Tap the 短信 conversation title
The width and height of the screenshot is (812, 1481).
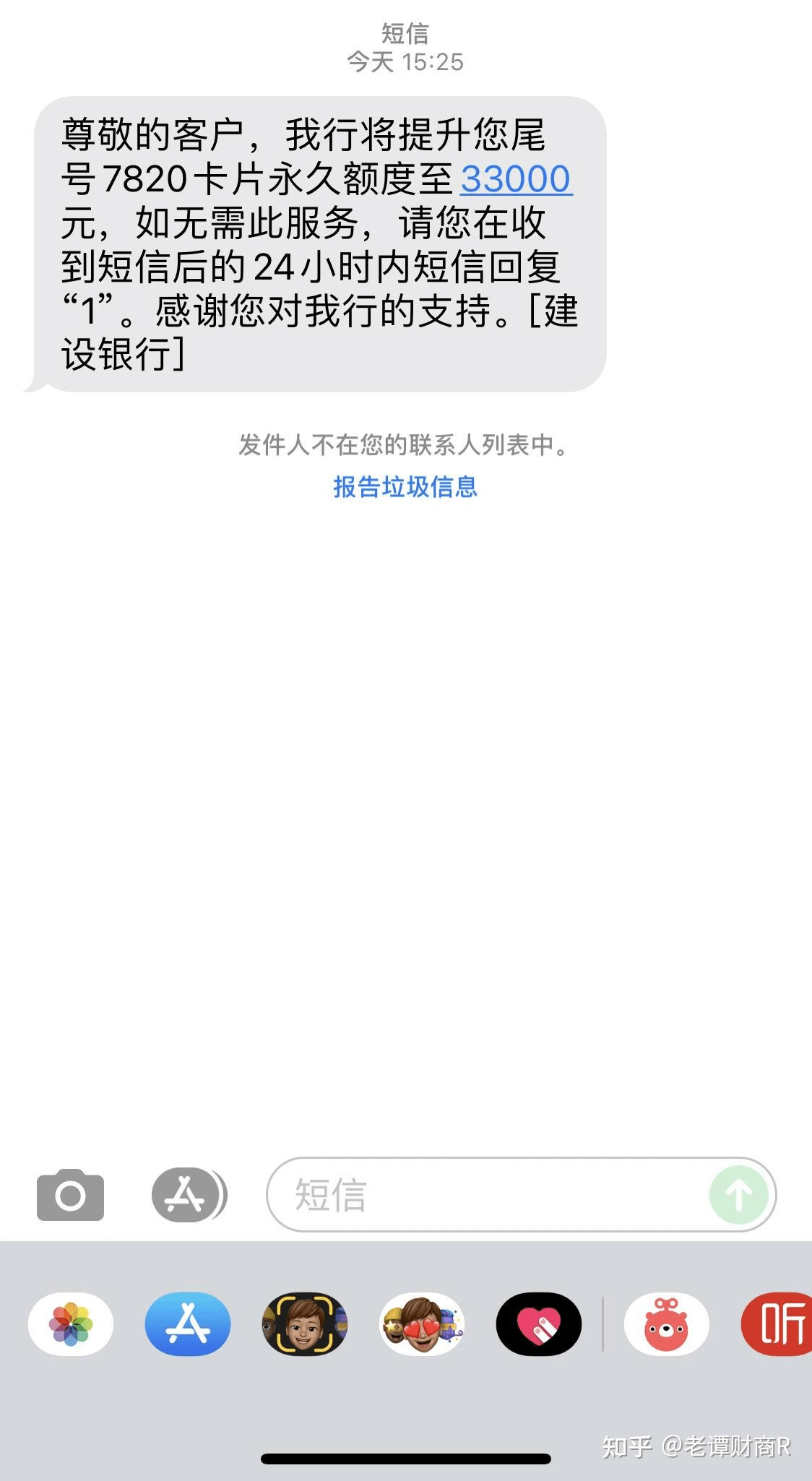coord(406,35)
